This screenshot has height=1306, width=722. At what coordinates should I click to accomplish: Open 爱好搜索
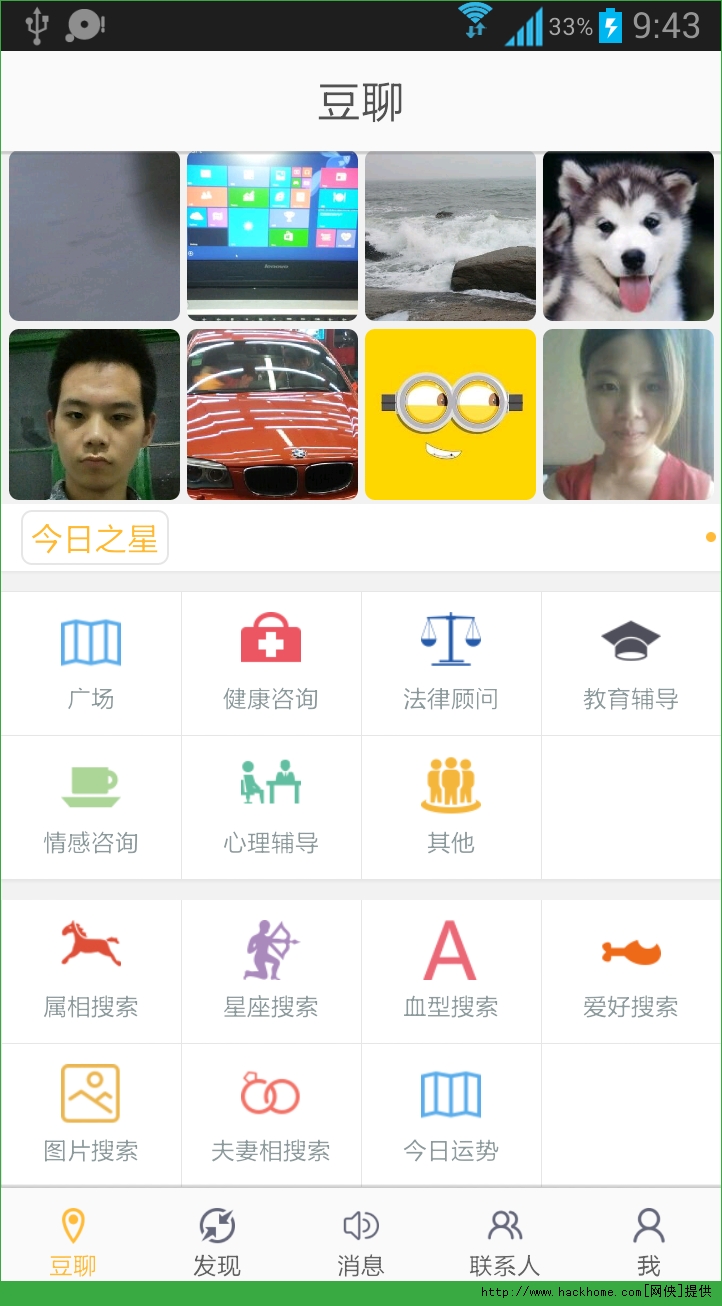click(631, 971)
